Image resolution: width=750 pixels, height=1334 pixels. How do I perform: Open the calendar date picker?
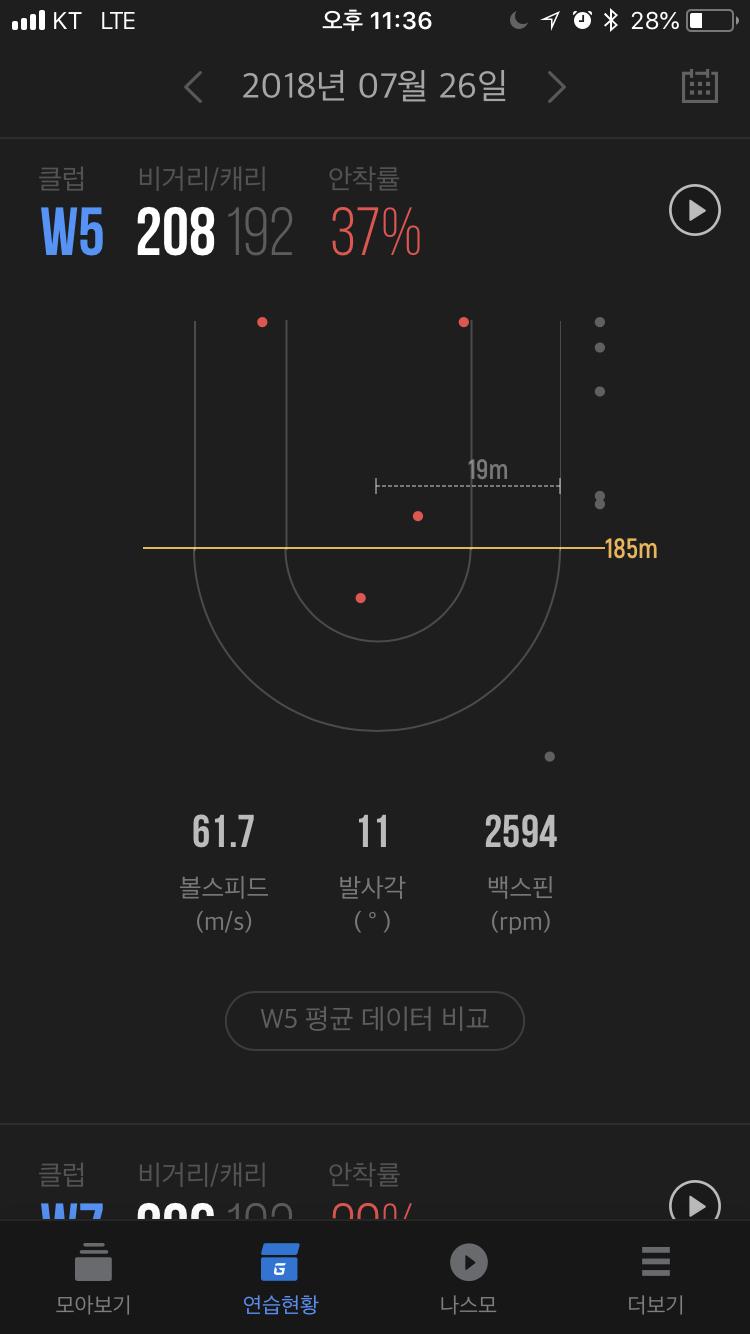click(x=699, y=87)
